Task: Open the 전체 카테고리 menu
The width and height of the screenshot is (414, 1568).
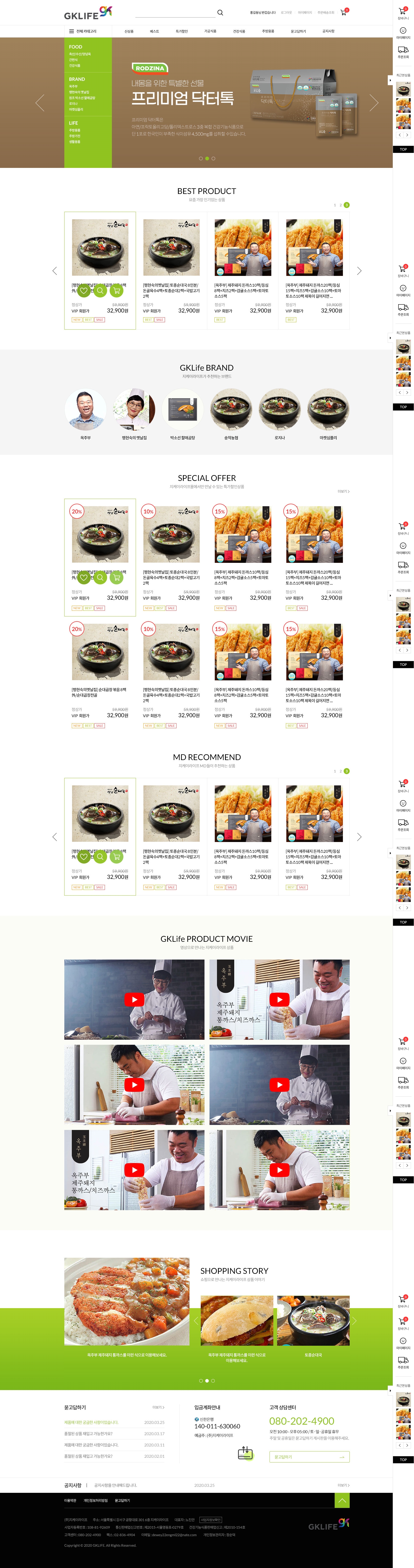Action: point(83,31)
